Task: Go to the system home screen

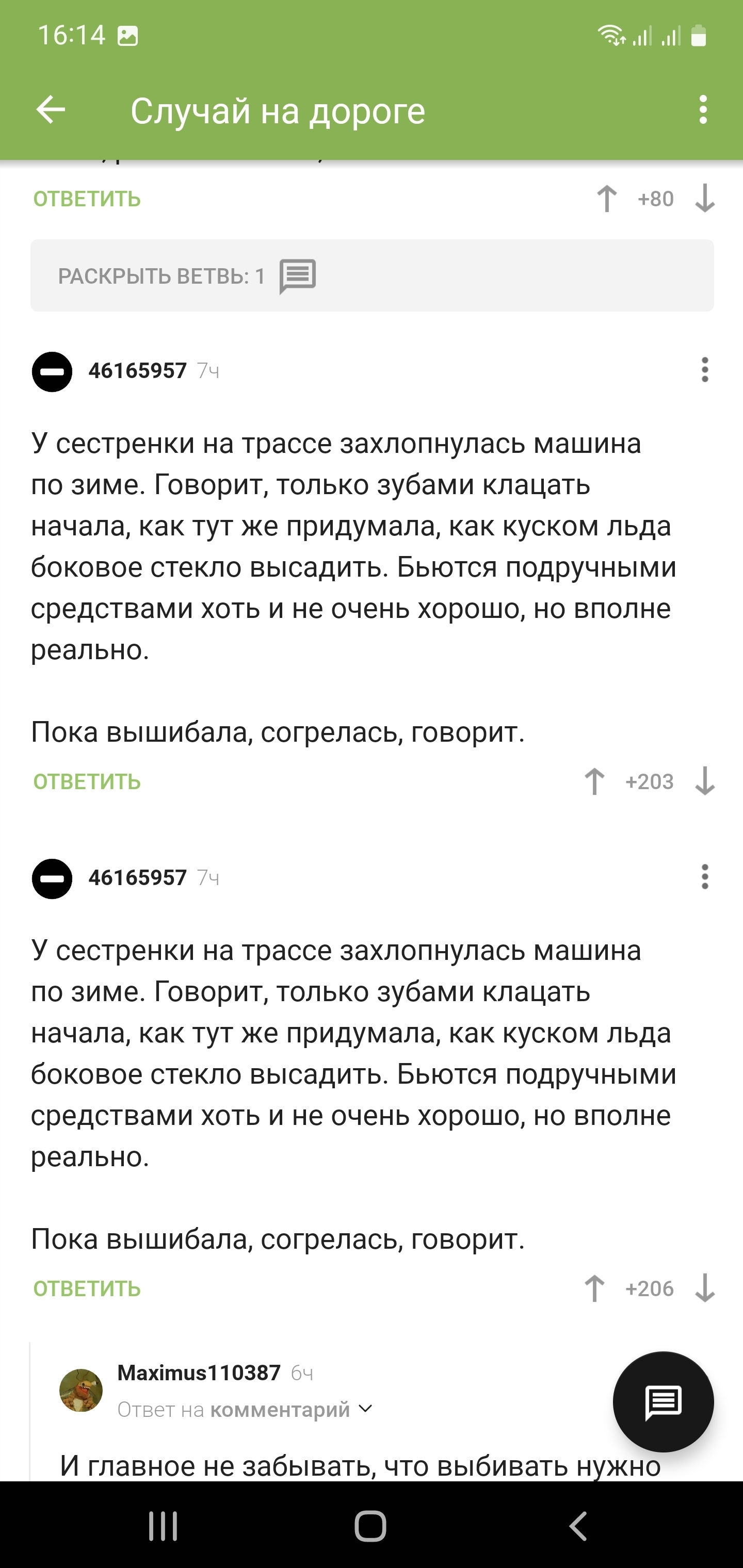Action: coord(370,1526)
